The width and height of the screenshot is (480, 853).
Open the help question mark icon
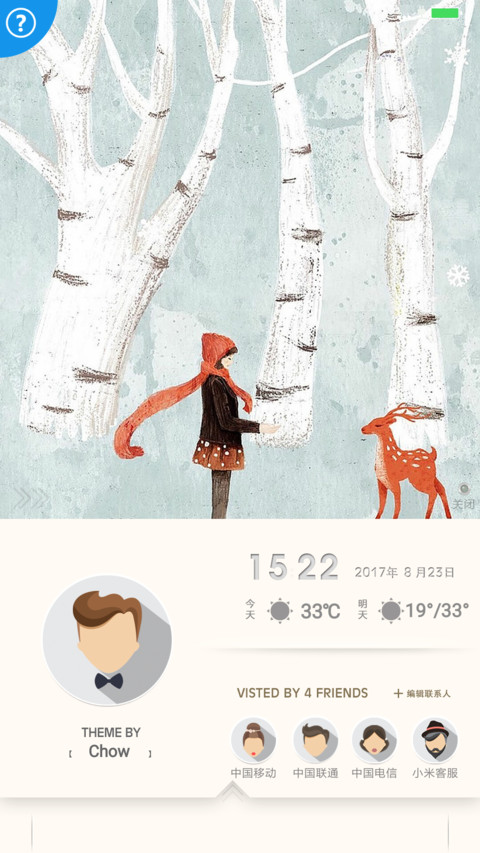tap(21, 22)
